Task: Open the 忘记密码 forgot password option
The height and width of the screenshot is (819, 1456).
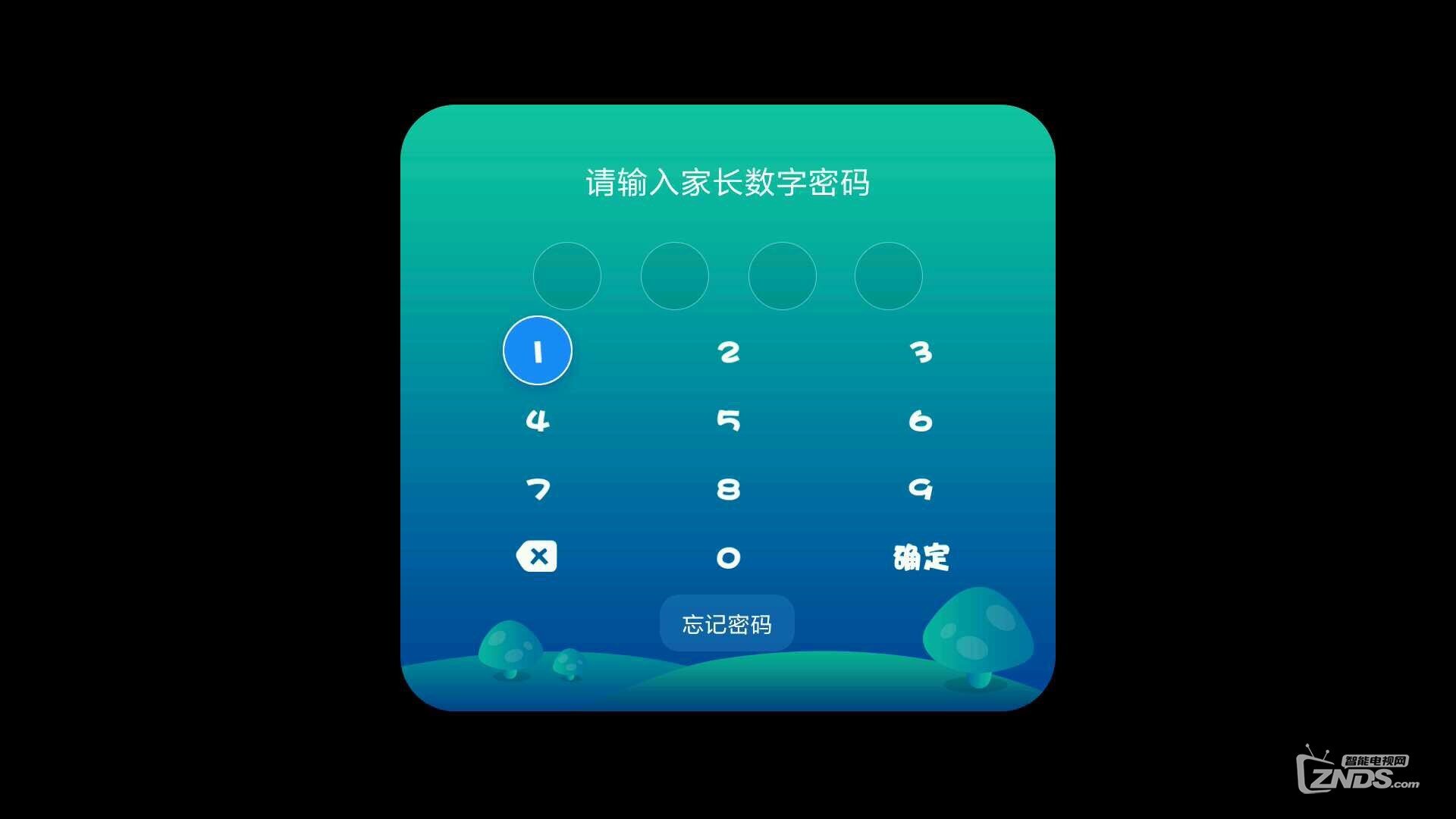Action: [x=726, y=624]
